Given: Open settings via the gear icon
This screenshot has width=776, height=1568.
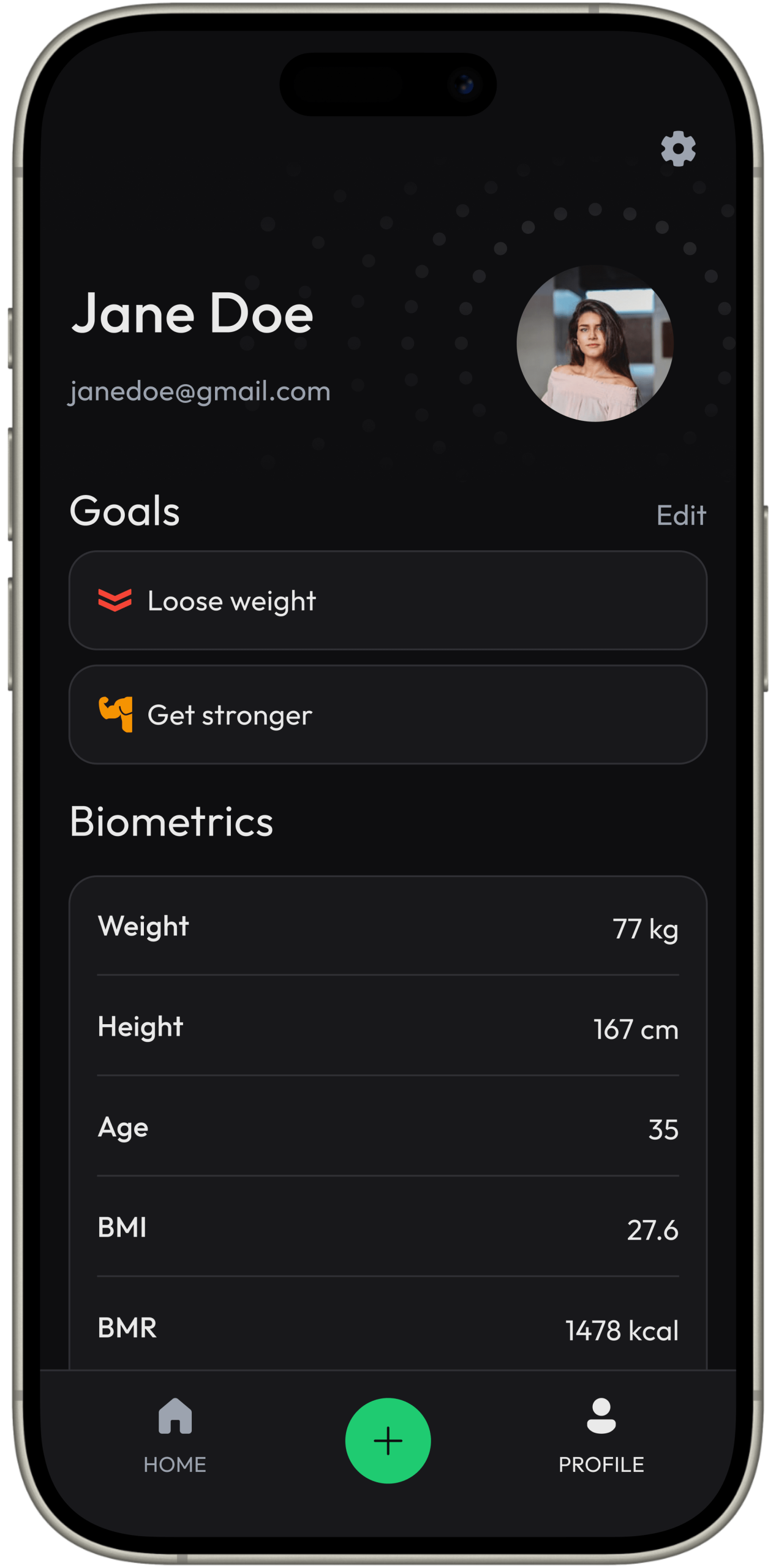Looking at the screenshot, I should 678,148.
